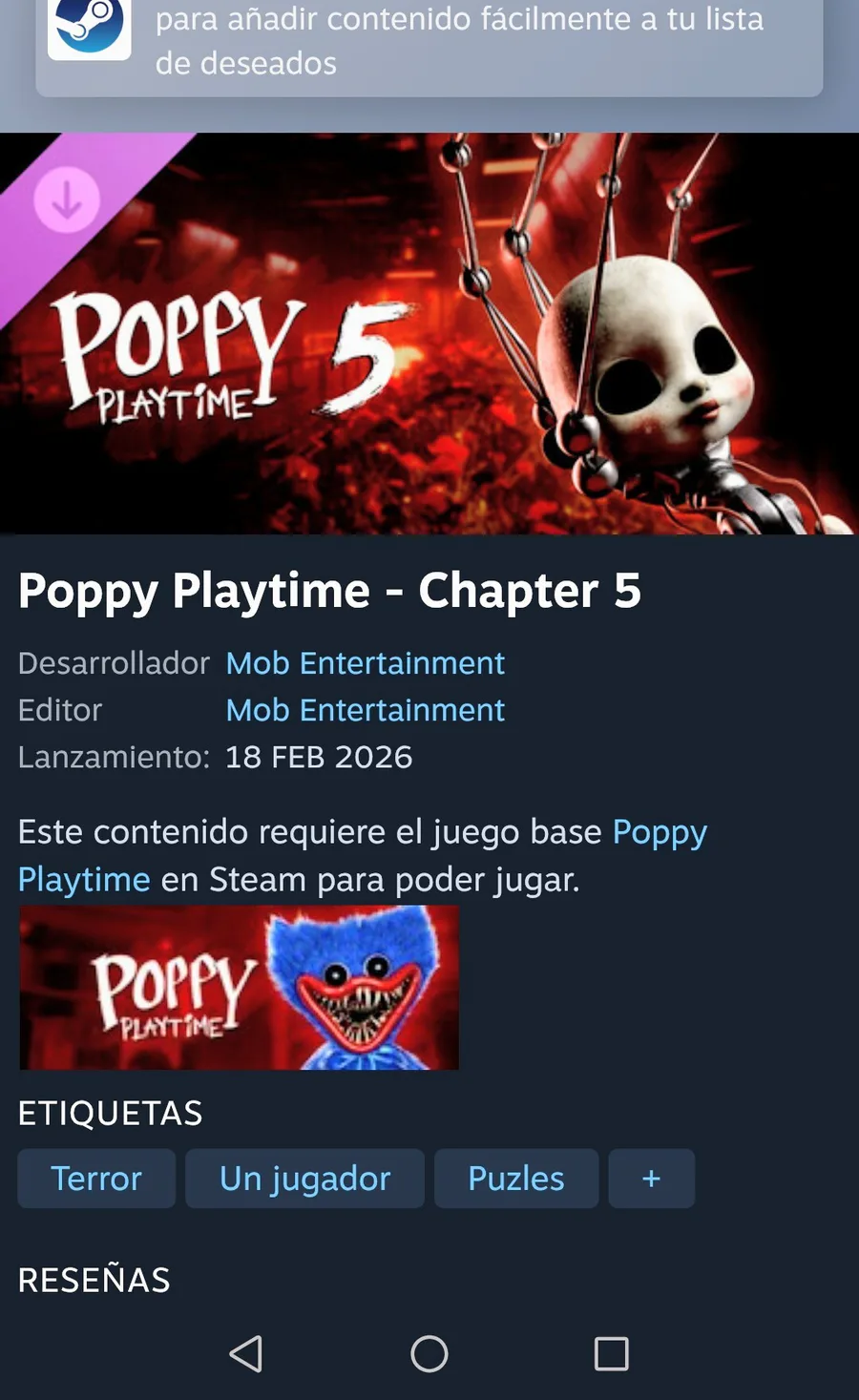
Task: Select the Puzles tag
Action: click(x=515, y=1179)
